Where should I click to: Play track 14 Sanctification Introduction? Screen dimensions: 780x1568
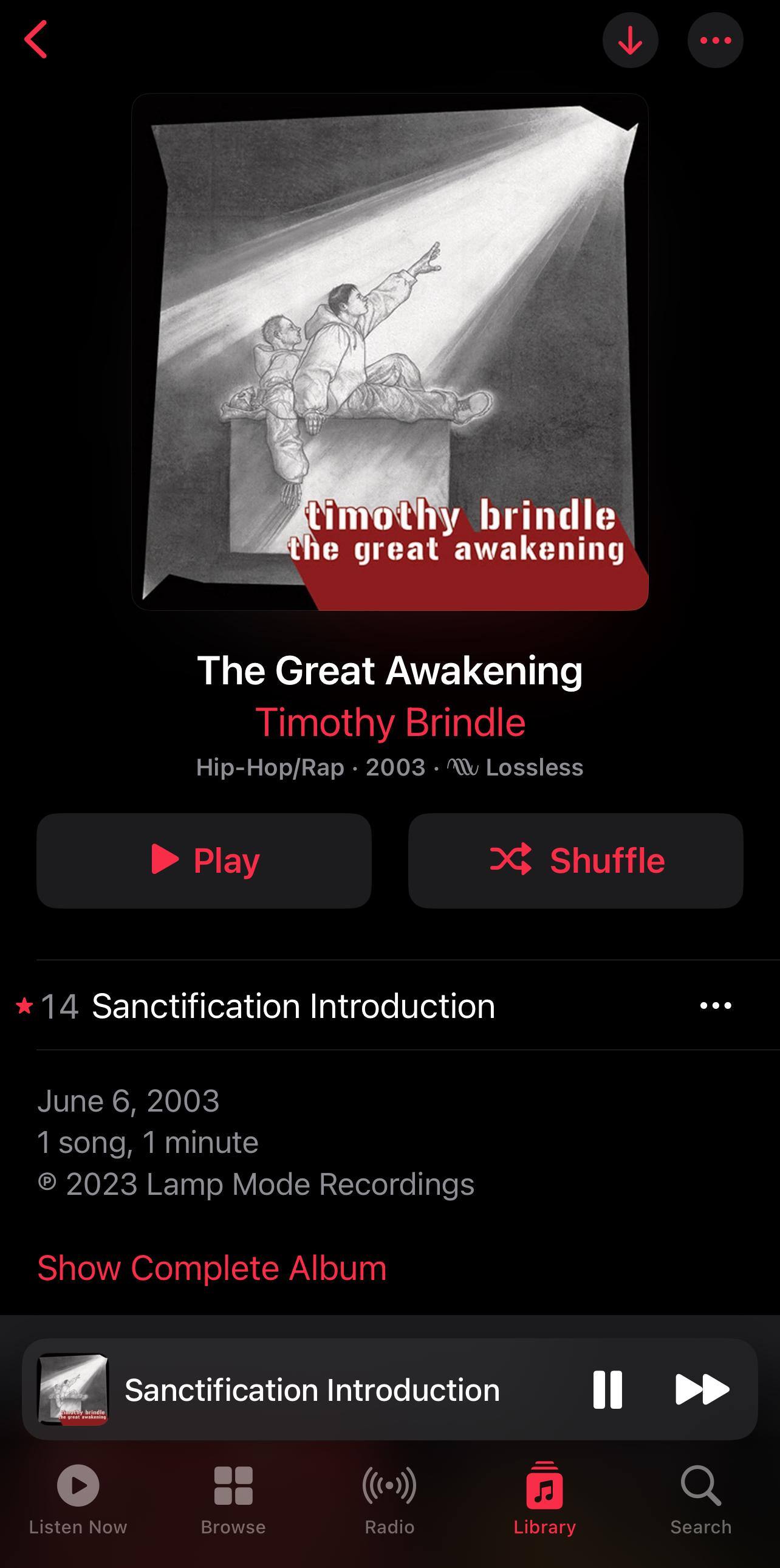click(293, 1006)
